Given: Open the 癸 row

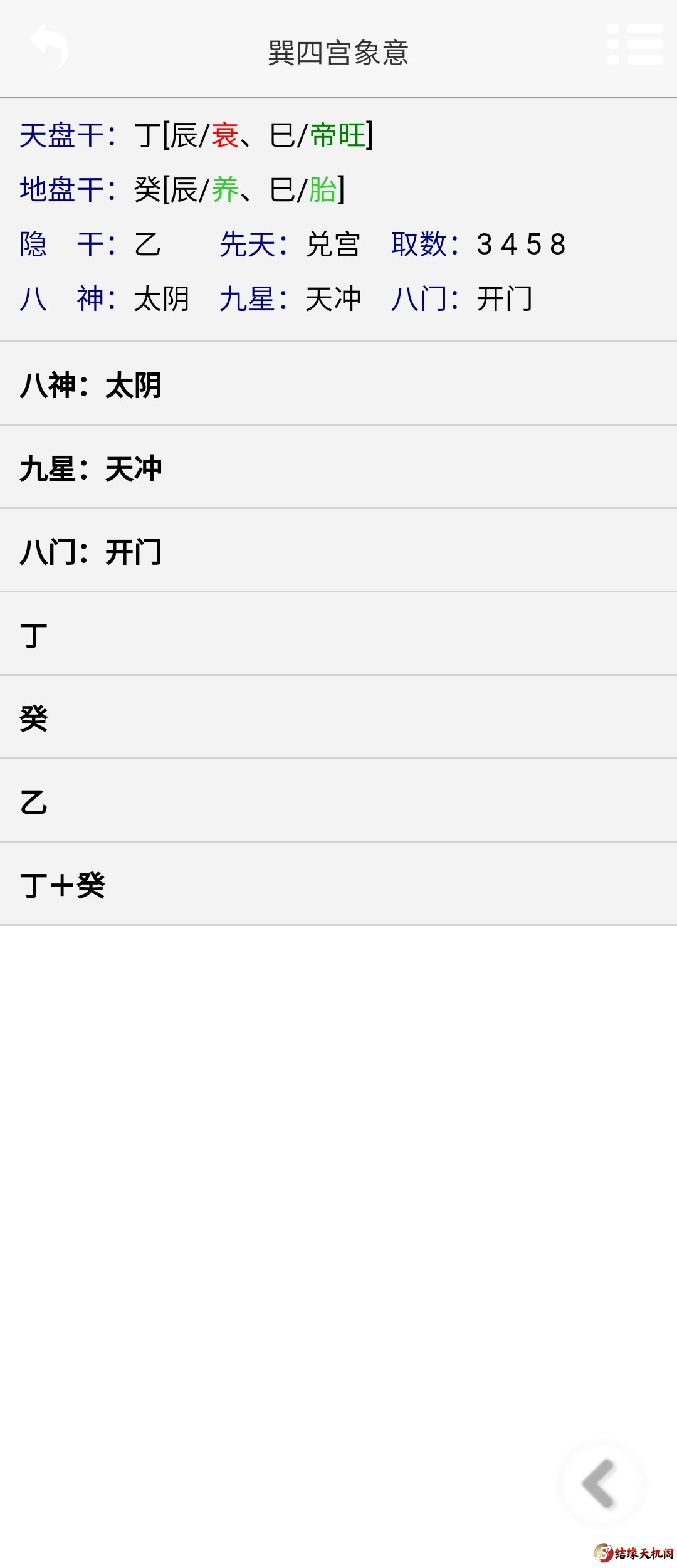Looking at the screenshot, I should [338, 718].
